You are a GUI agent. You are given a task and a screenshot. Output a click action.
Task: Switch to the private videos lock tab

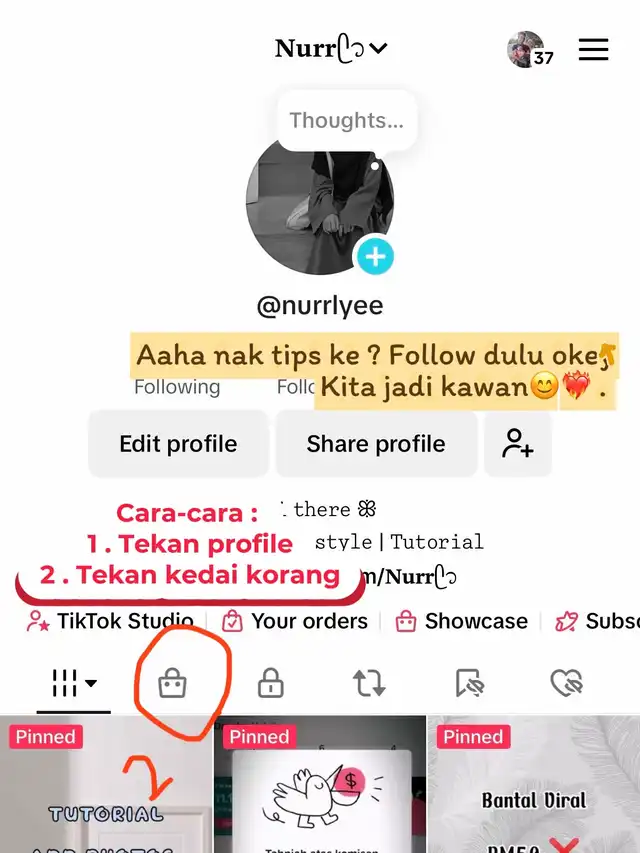pos(270,684)
